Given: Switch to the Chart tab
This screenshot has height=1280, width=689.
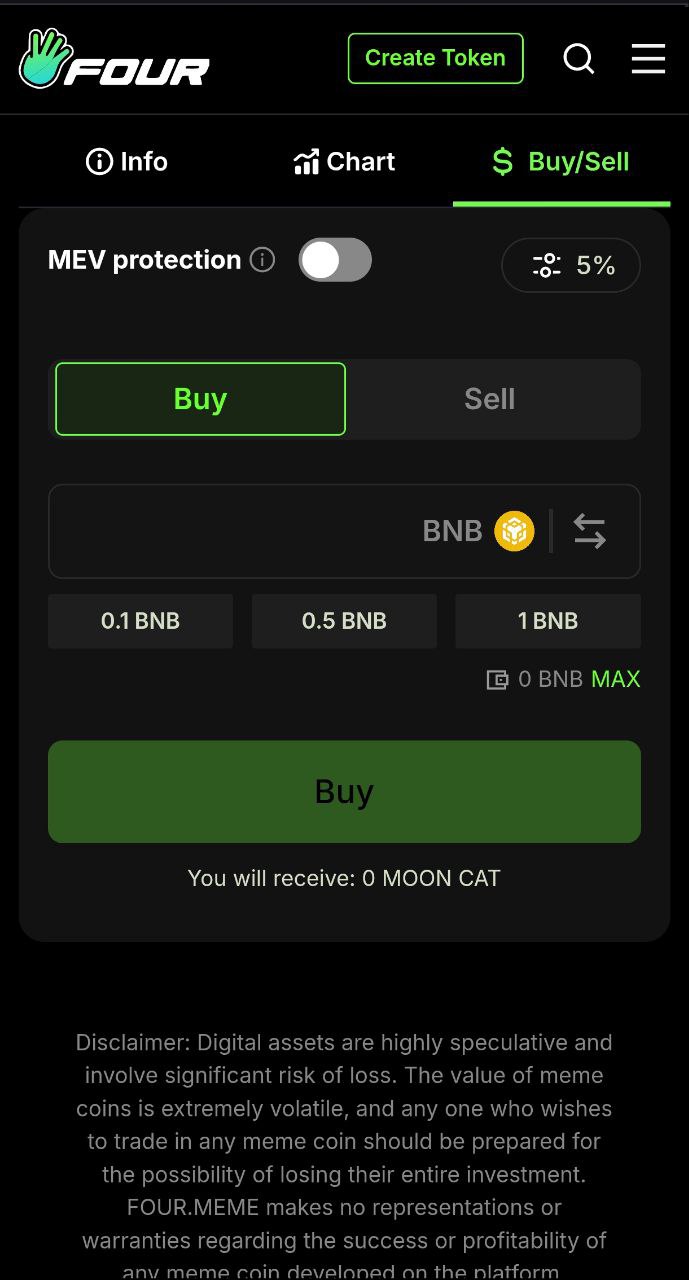Looking at the screenshot, I should (x=344, y=161).
